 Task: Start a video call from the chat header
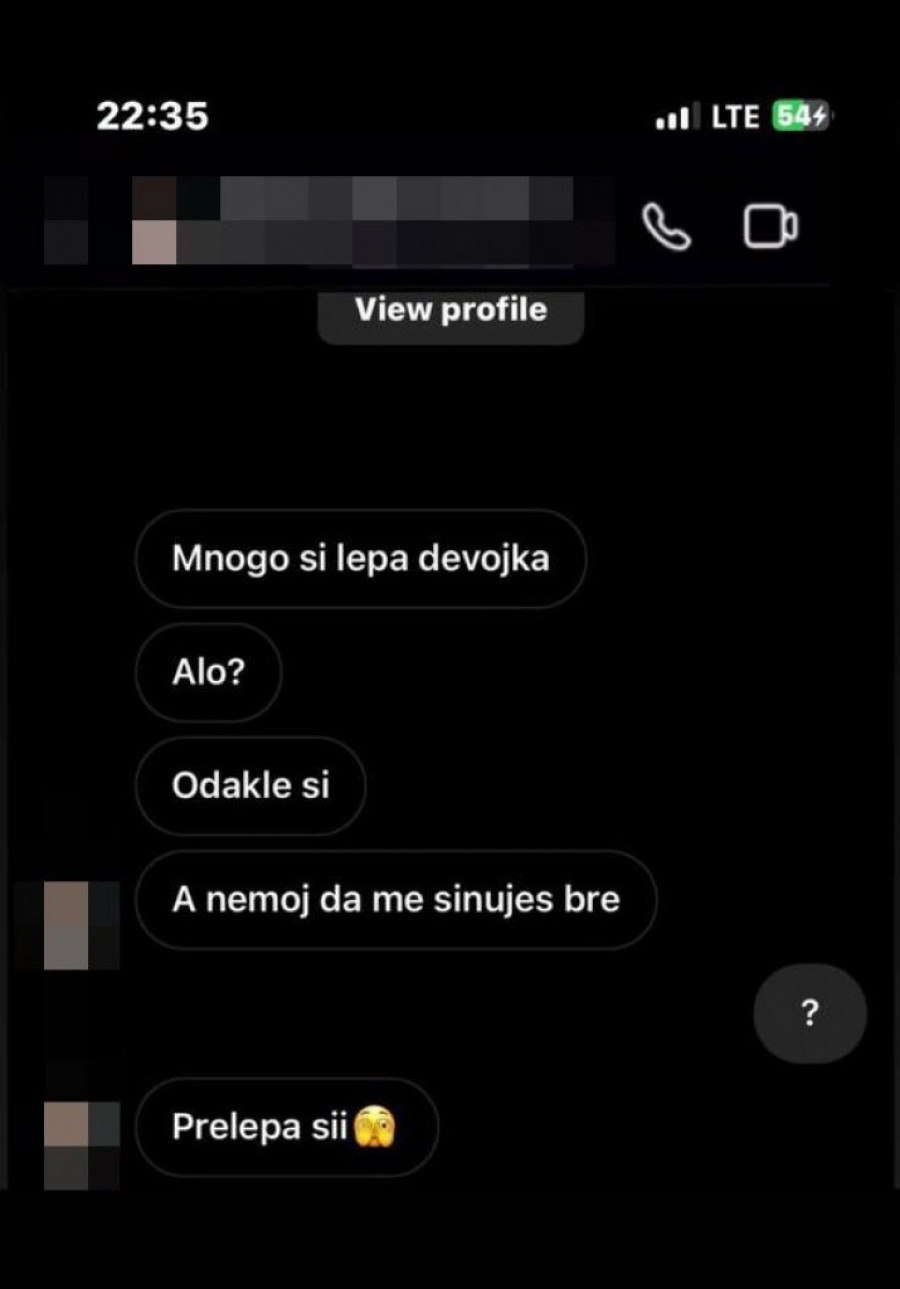(x=770, y=227)
